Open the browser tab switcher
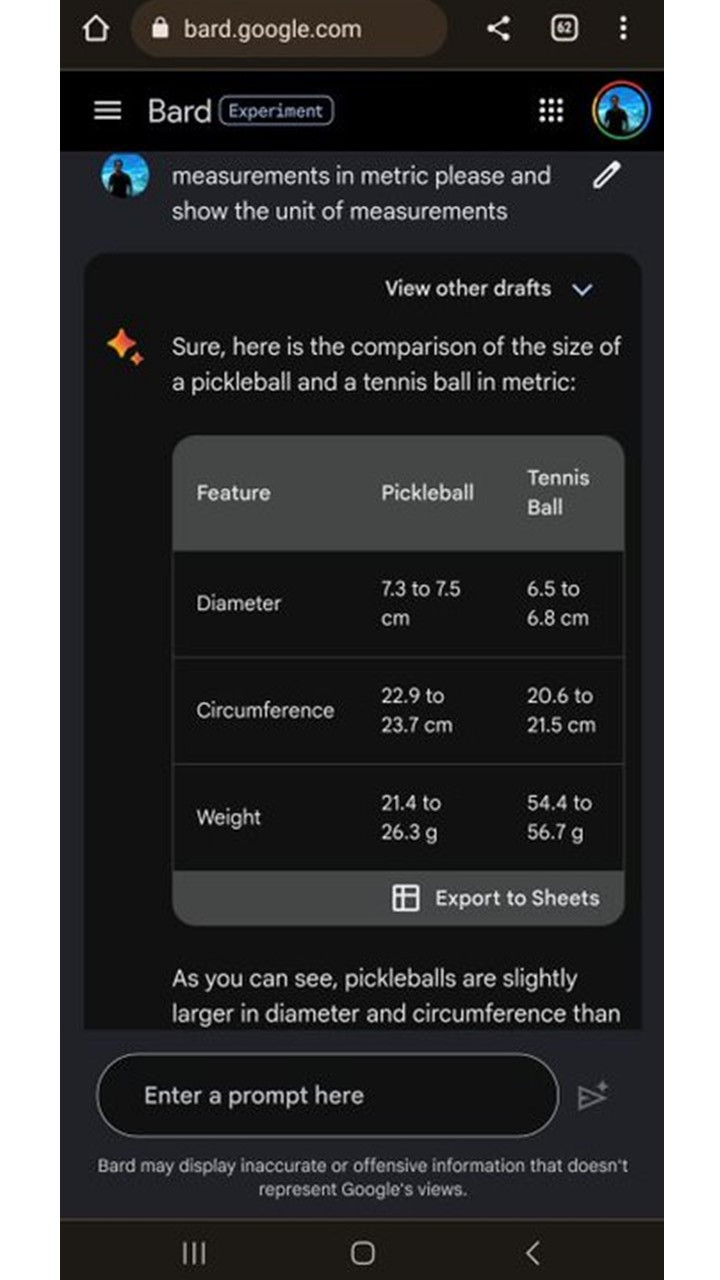Screen dimensions: 720x1280 pyautogui.click(x=564, y=29)
